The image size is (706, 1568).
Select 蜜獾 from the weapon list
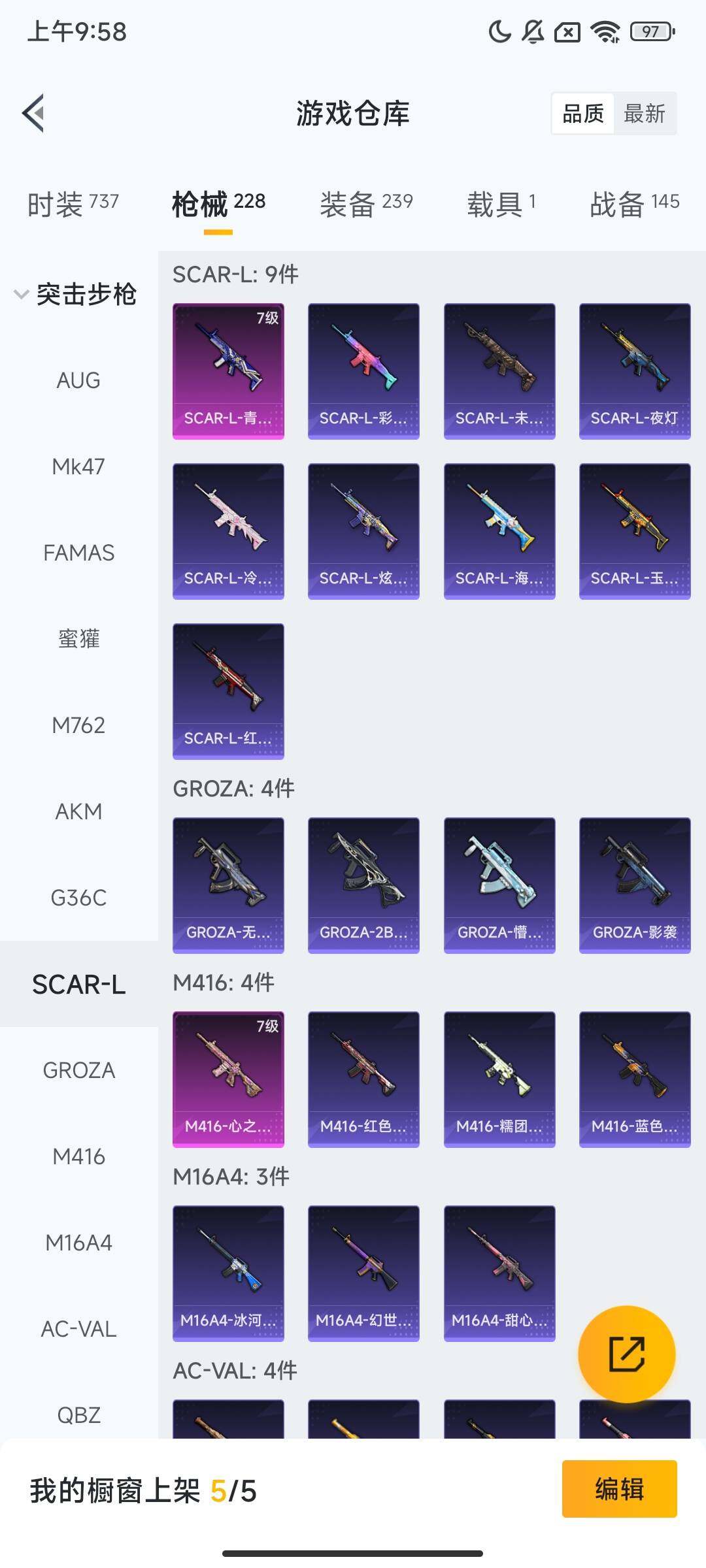tap(78, 639)
